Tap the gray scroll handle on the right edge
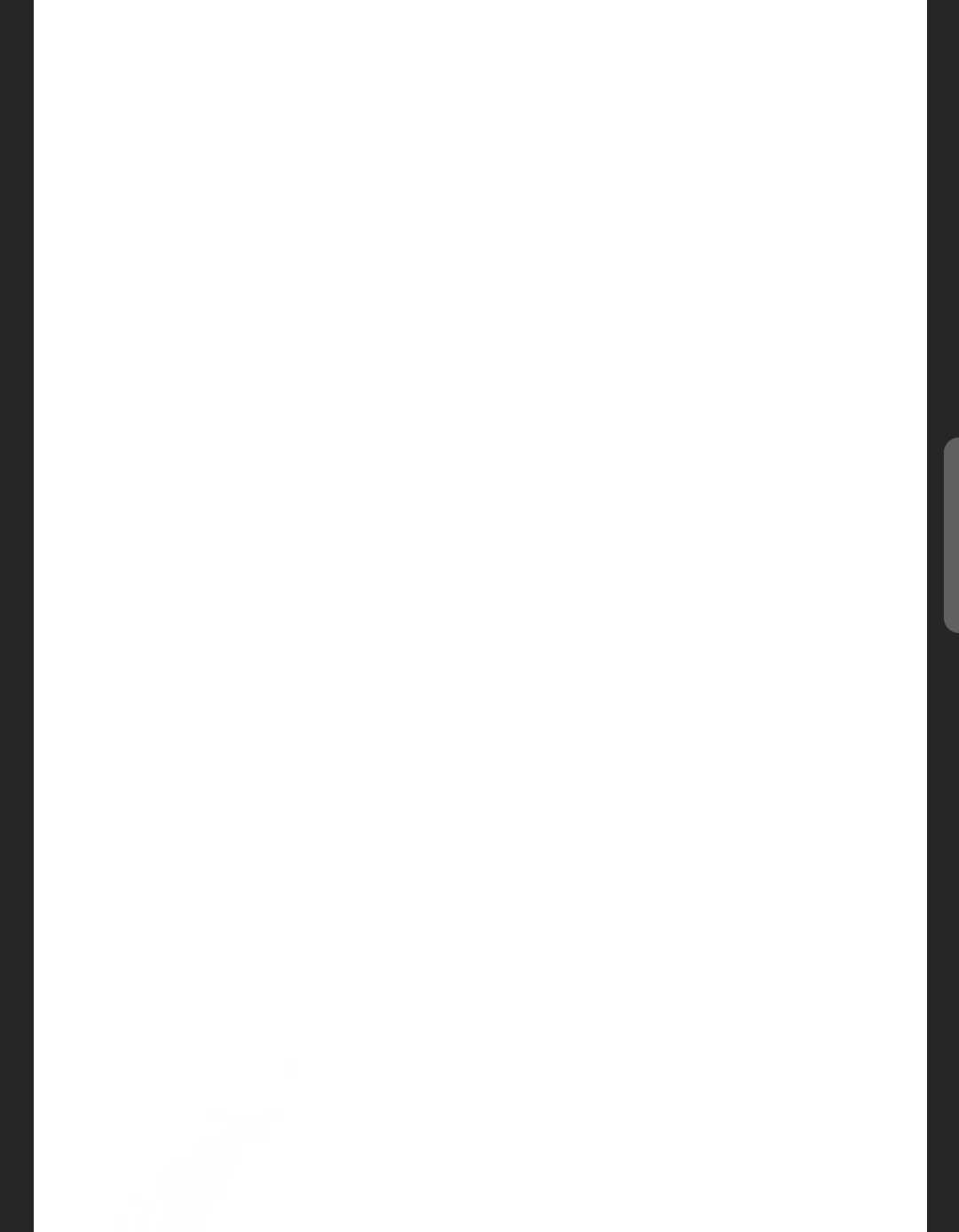Viewport: 959px width, 1232px height. click(x=951, y=534)
